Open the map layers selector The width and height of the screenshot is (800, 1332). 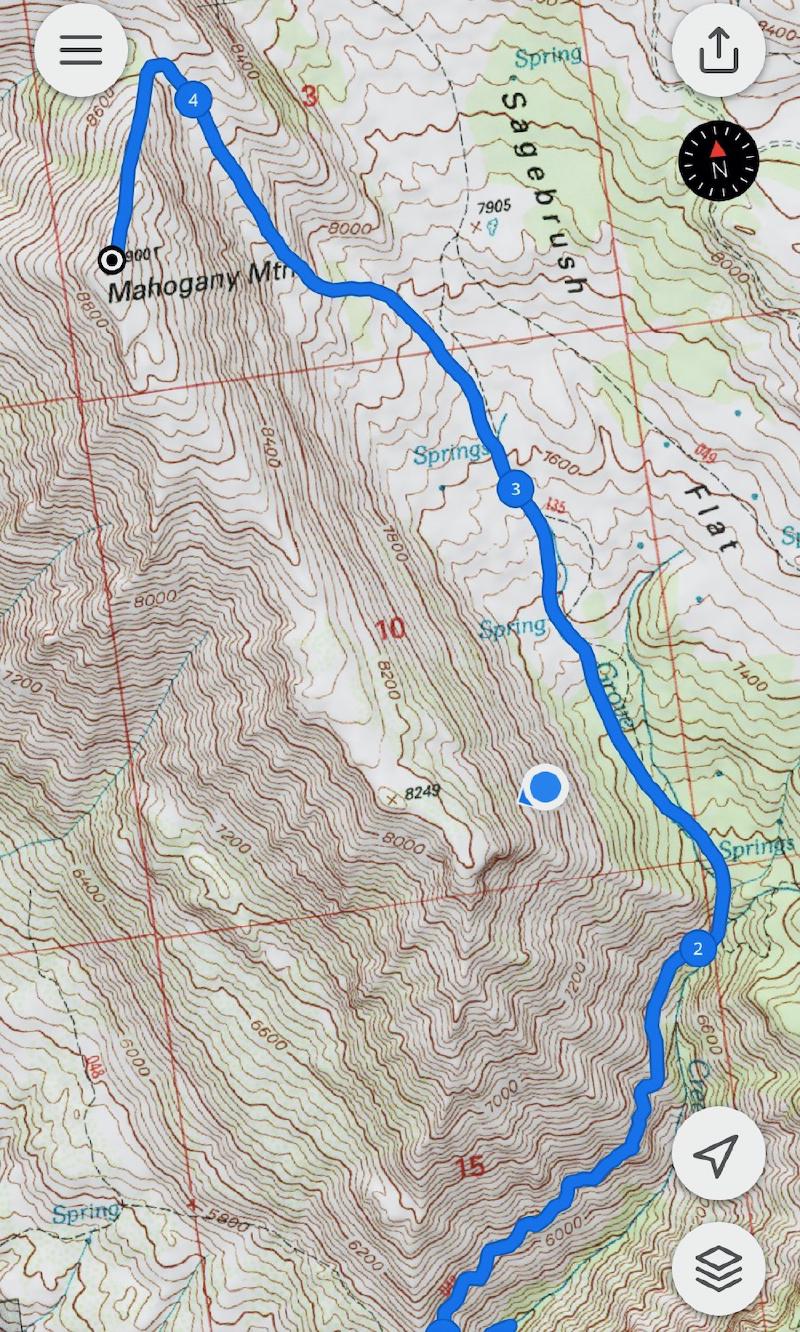point(718,1268)
